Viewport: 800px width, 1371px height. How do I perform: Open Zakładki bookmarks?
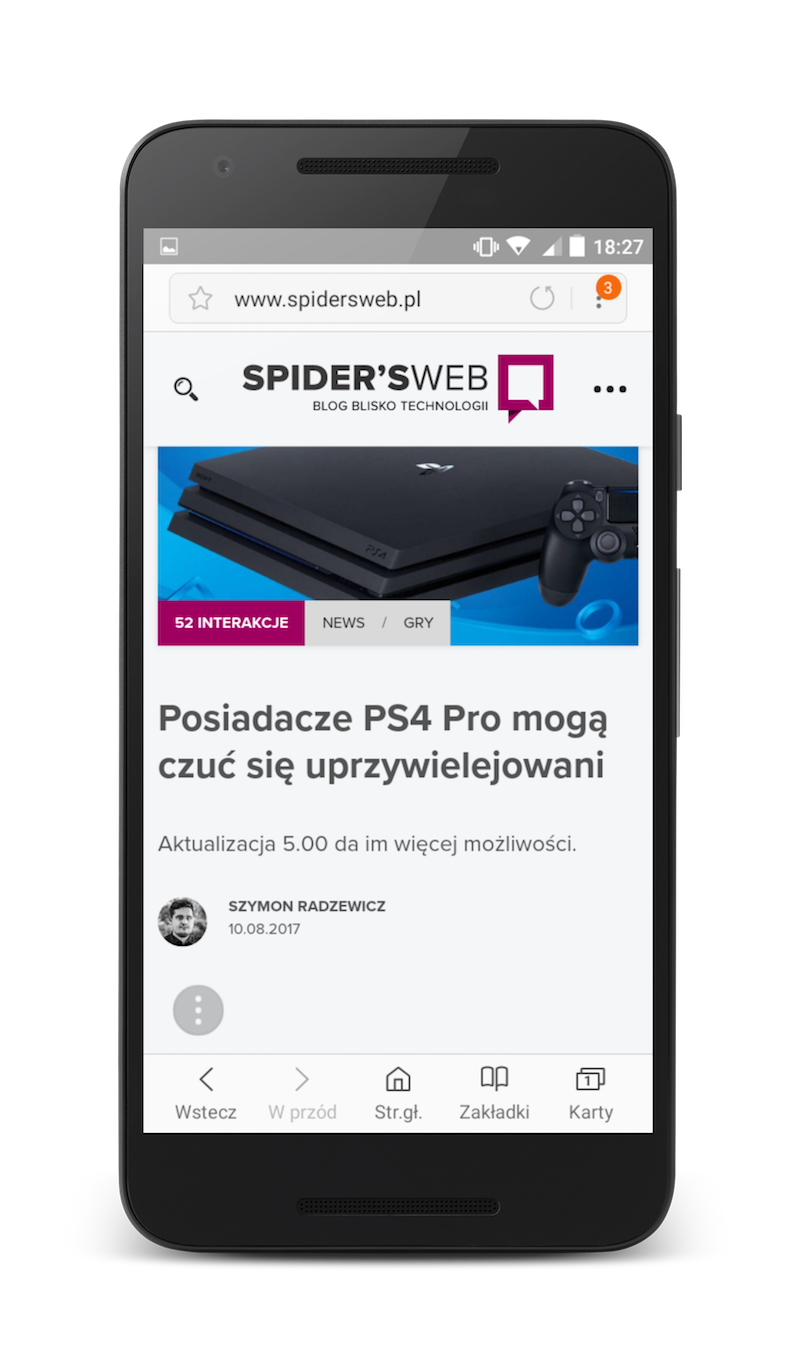494,1093
